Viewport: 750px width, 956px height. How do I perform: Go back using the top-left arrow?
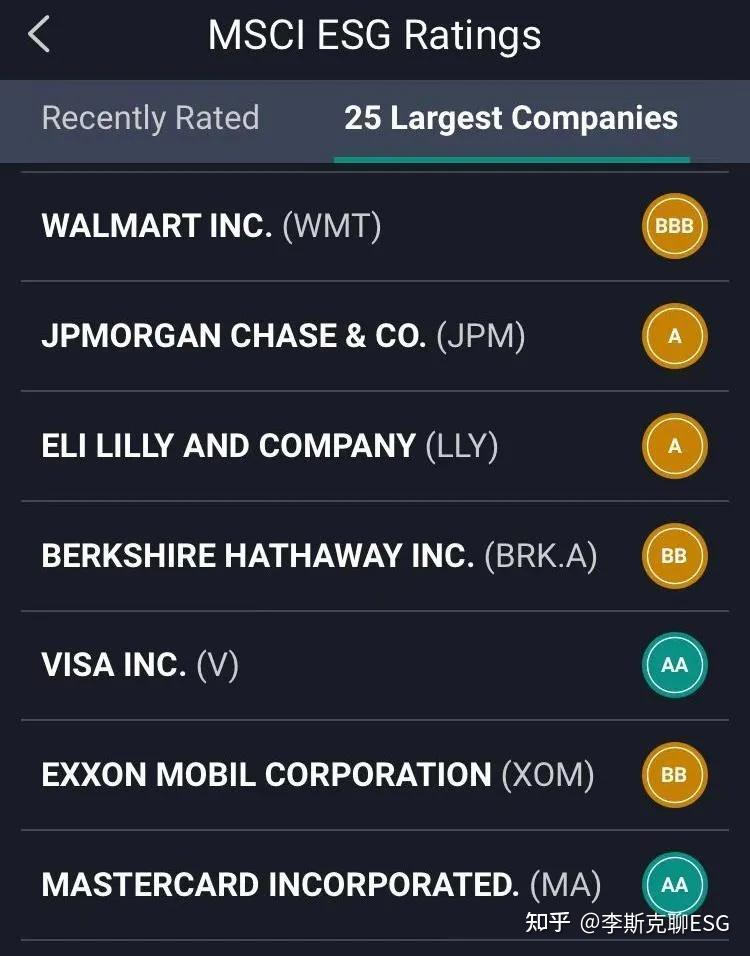(39, 35)
